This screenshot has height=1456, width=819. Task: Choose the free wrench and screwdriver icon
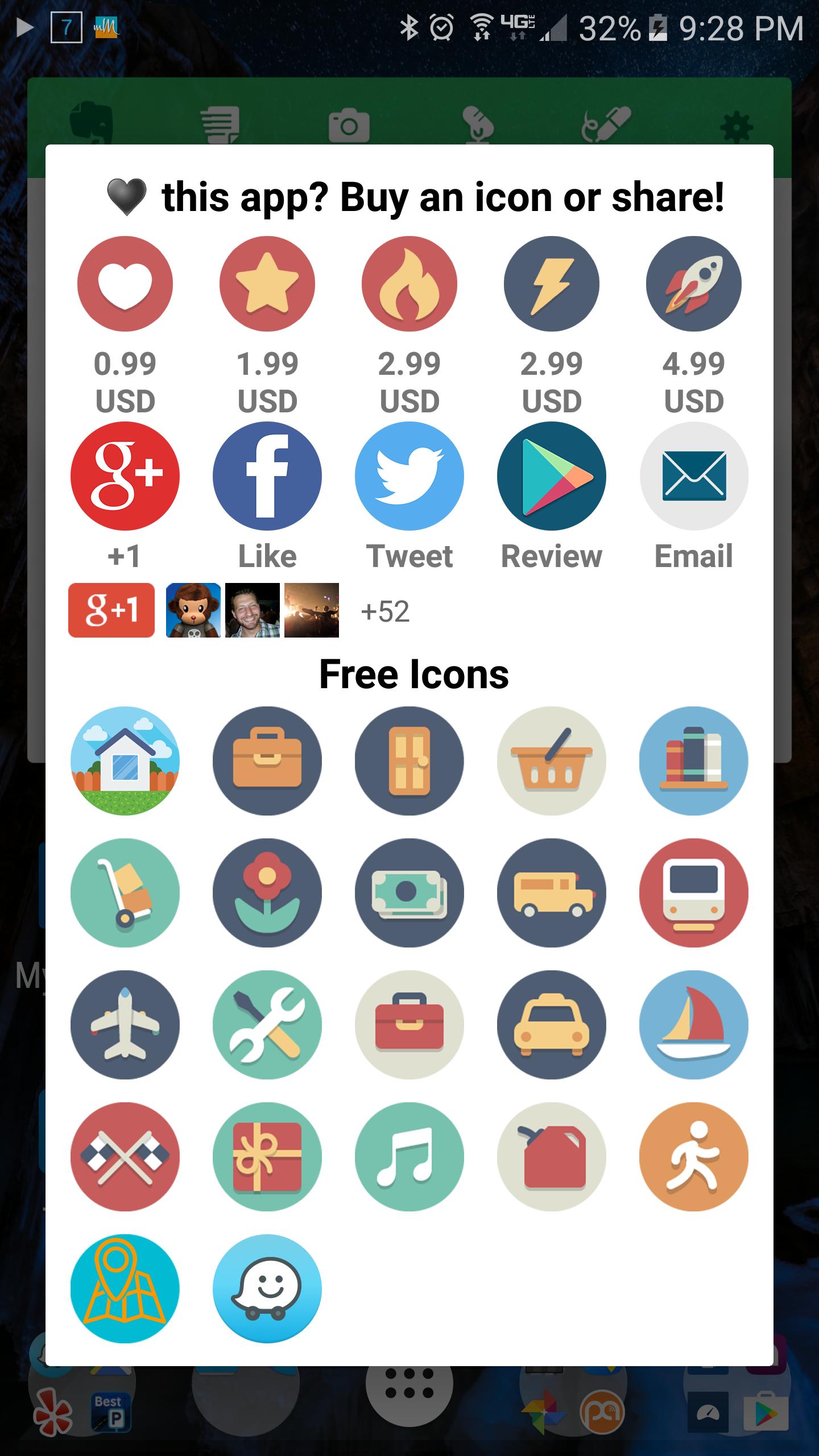pyautogui.click(x=267, y=1024)
